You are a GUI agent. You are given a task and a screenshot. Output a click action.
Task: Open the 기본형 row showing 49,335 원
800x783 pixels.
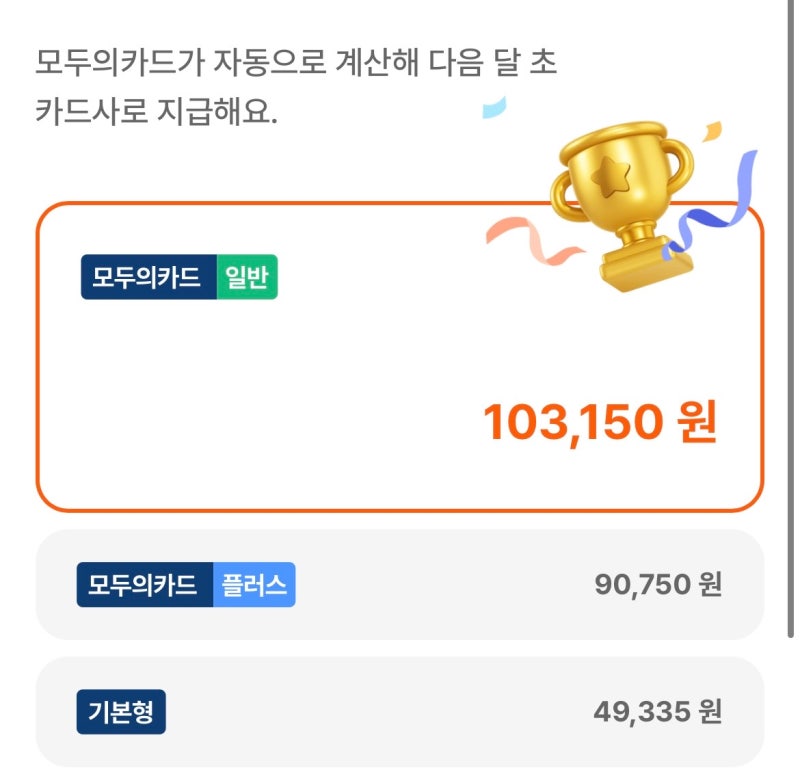point(399,712)
